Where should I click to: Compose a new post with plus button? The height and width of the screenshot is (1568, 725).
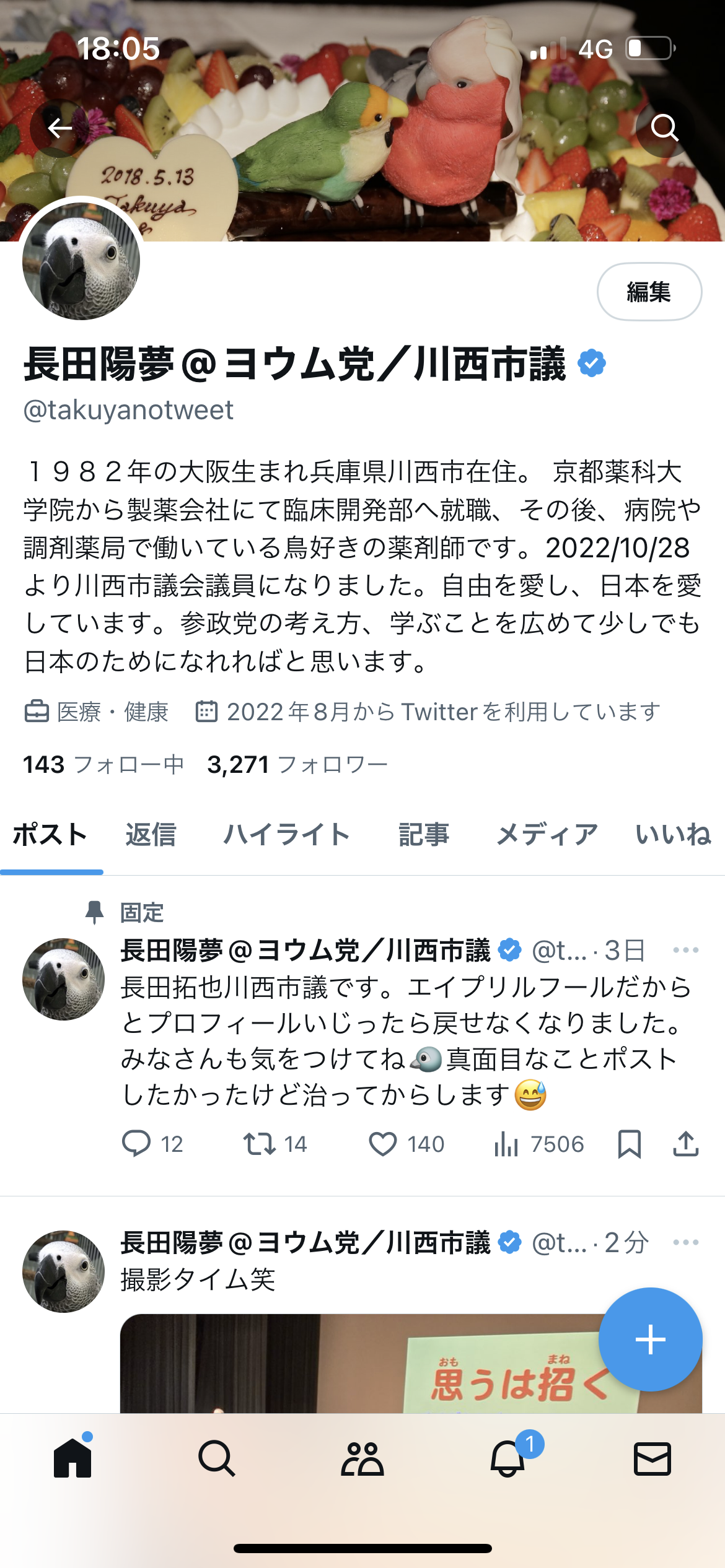click(650, 1339)
